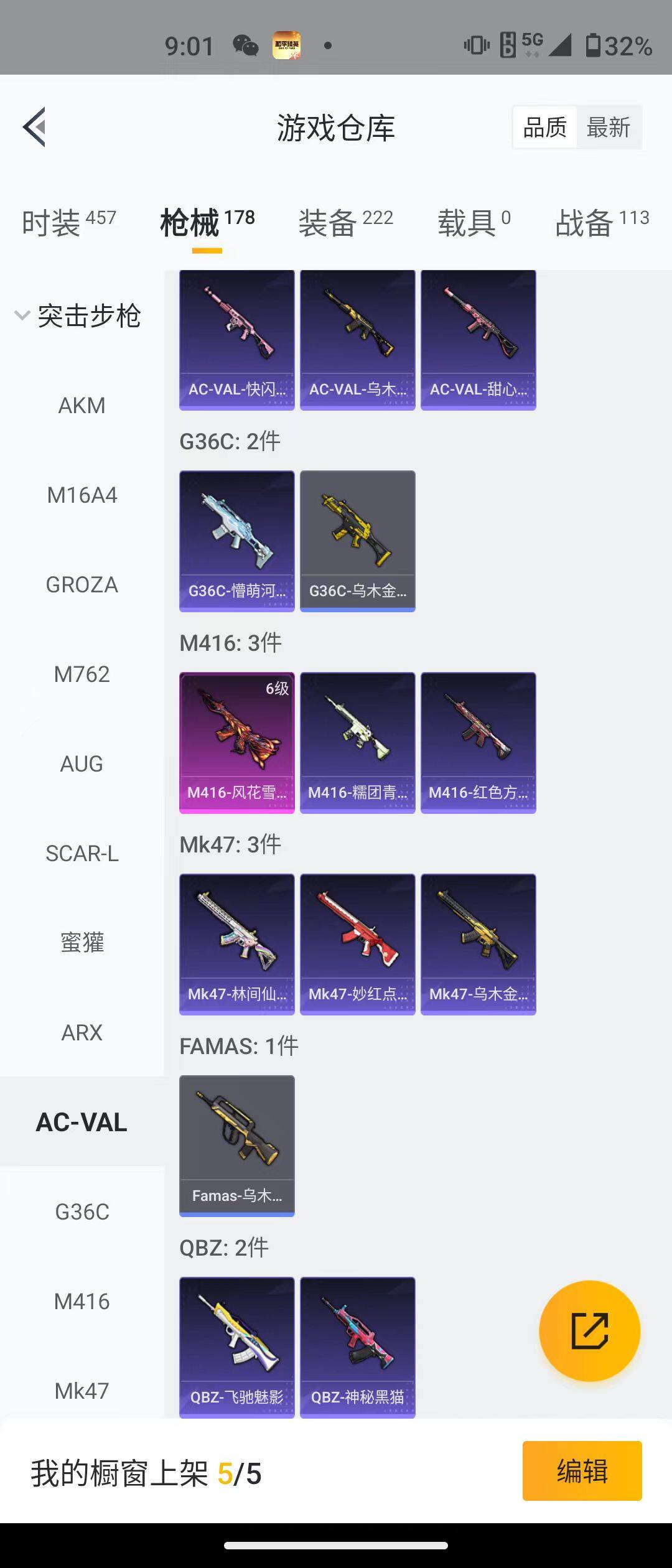Sort the warehouse by 最新

609,128
